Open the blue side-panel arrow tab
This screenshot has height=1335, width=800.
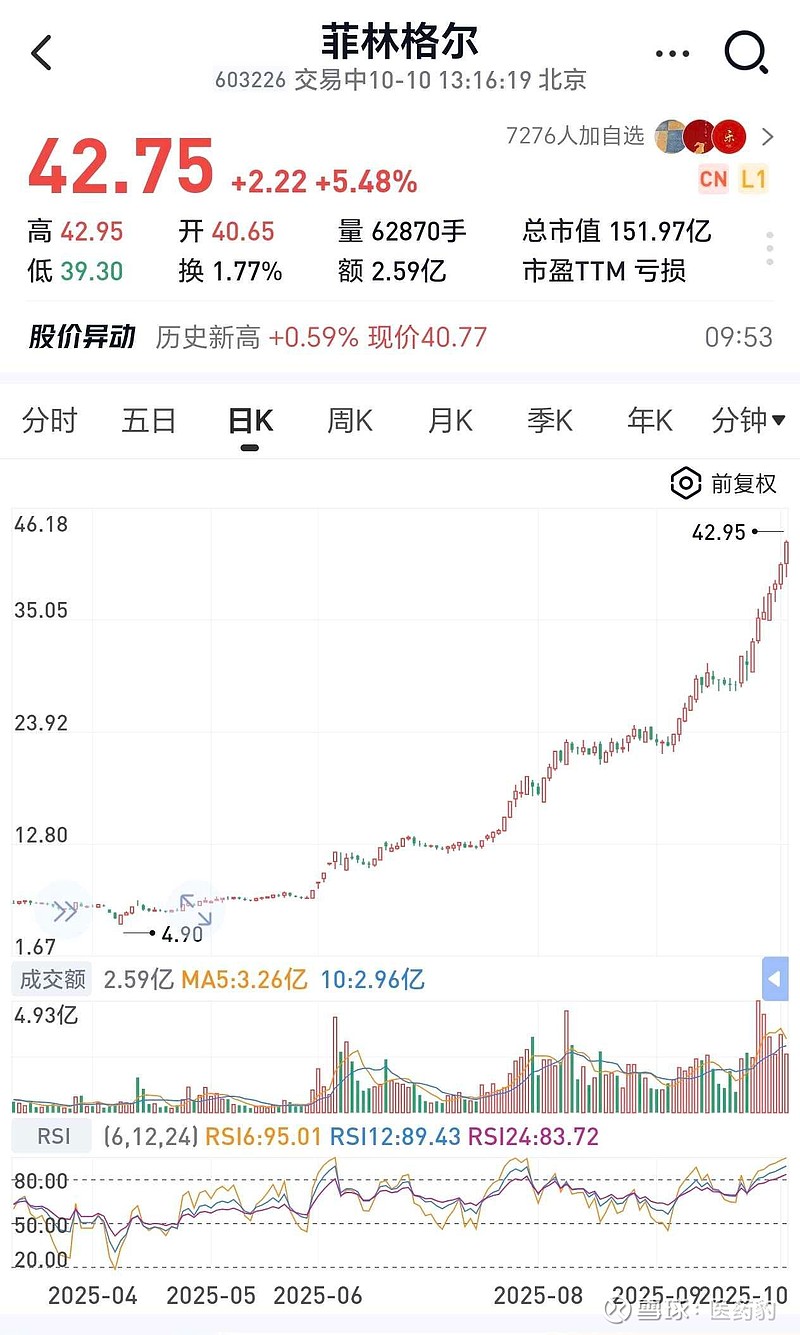tap(775, 979)
